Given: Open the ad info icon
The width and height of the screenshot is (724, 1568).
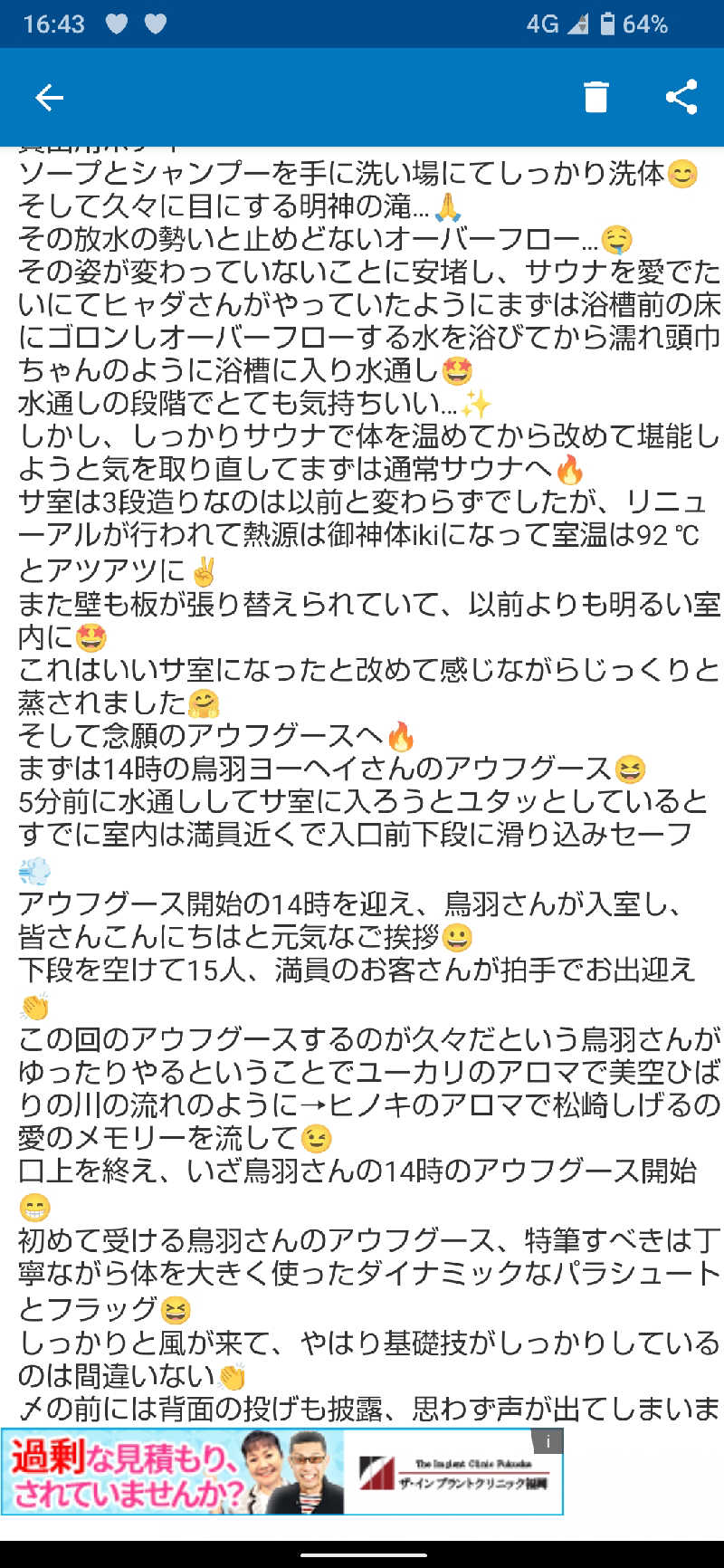Looking at the screenshot, I should point(548,1441).
